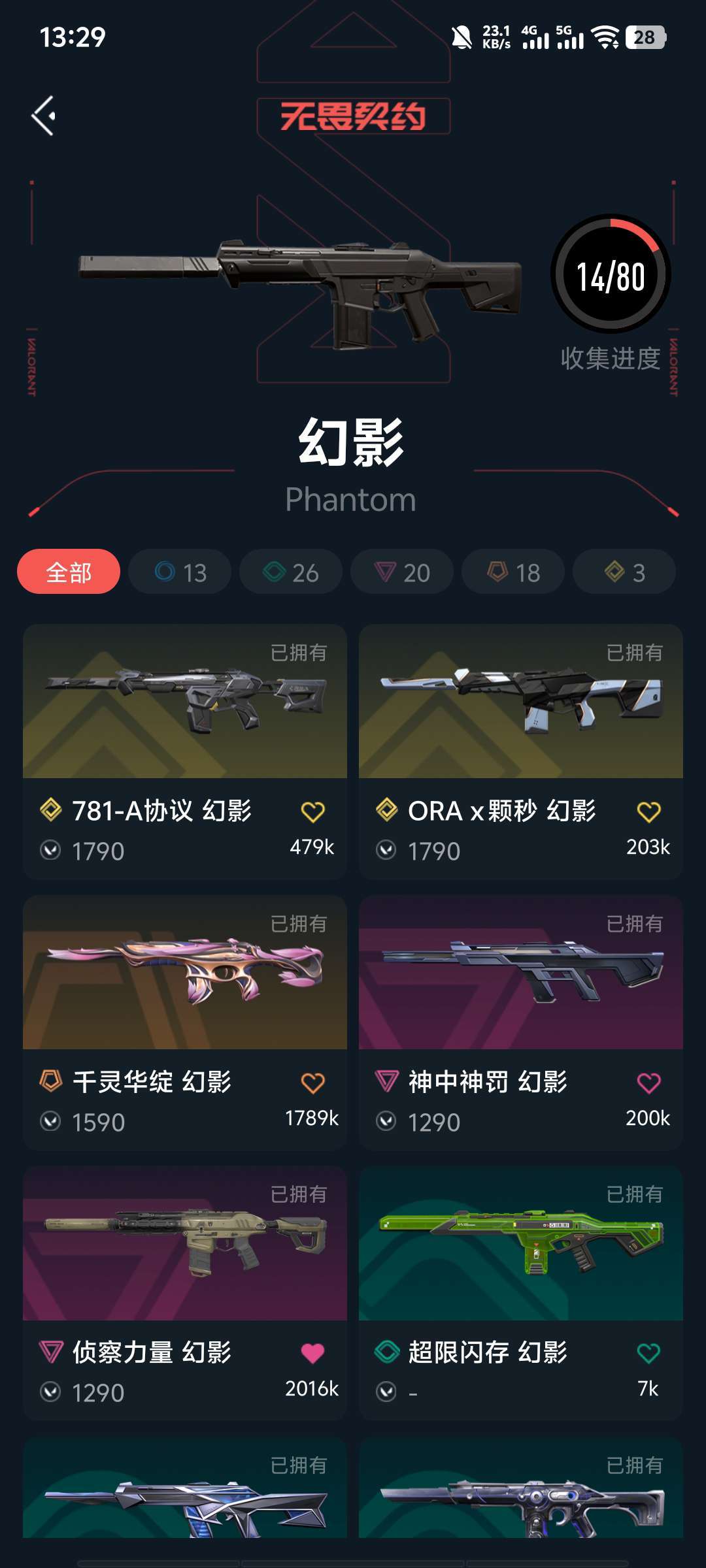This screenshot has height=1568, width=706.
Task: Select the orange rarity filter showing 18
Action: click(513, 572)
